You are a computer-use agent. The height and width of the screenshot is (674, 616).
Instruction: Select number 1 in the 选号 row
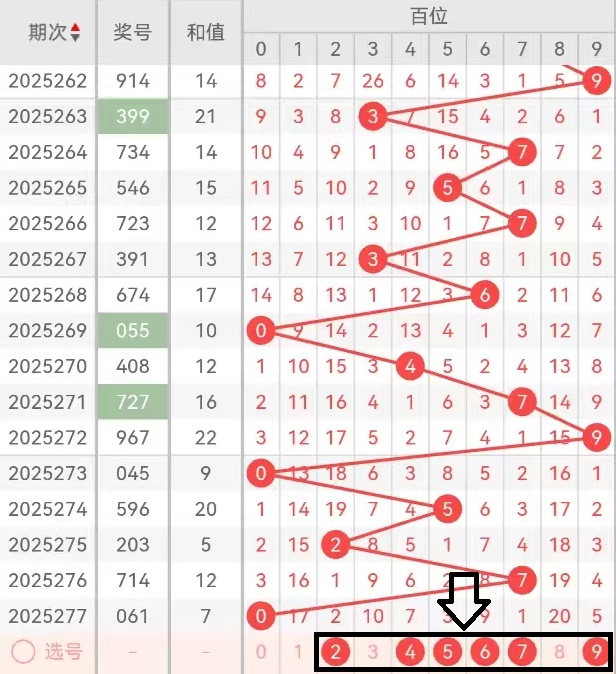click(298, 653)
